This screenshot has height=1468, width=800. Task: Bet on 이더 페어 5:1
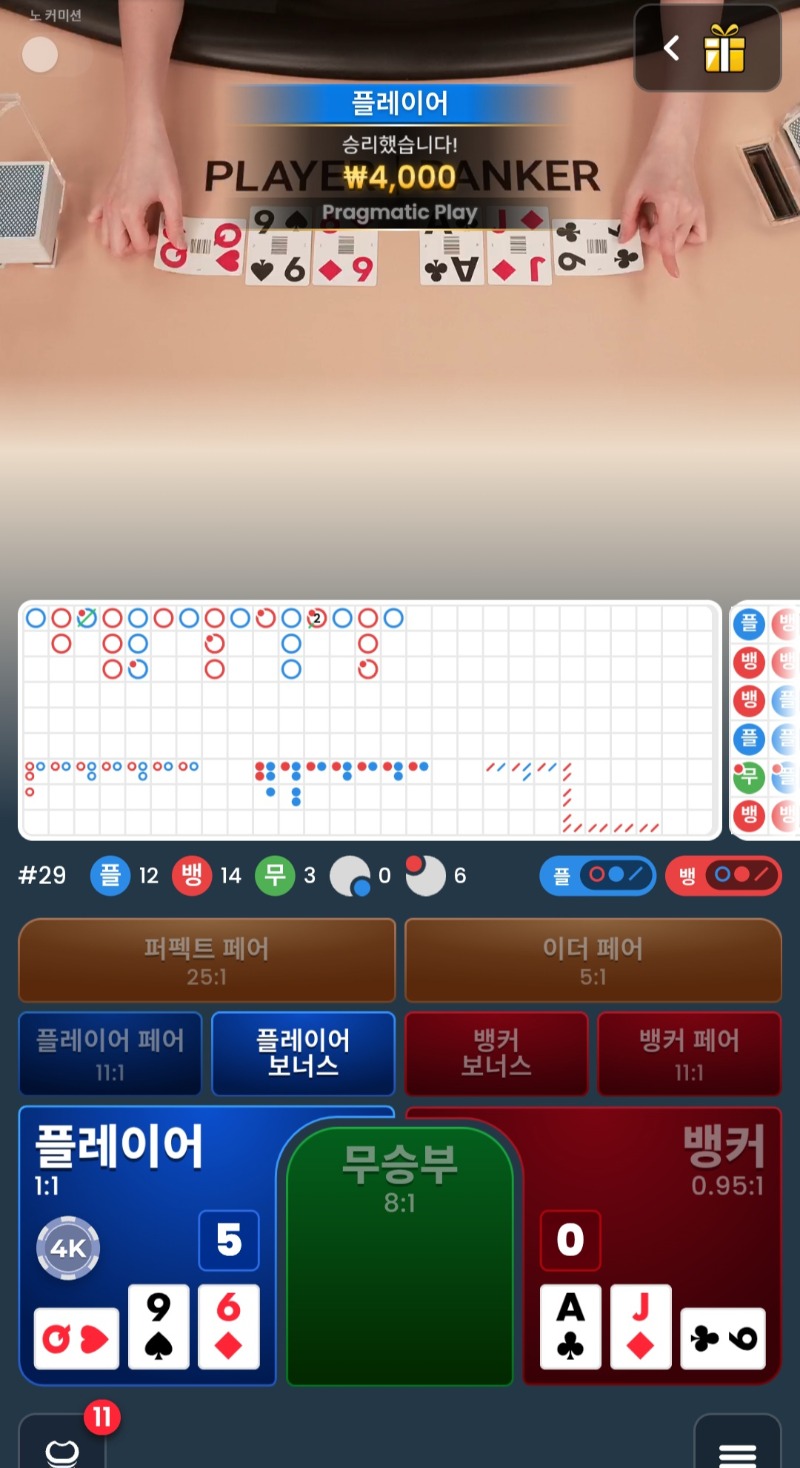[x=592, y=960]
